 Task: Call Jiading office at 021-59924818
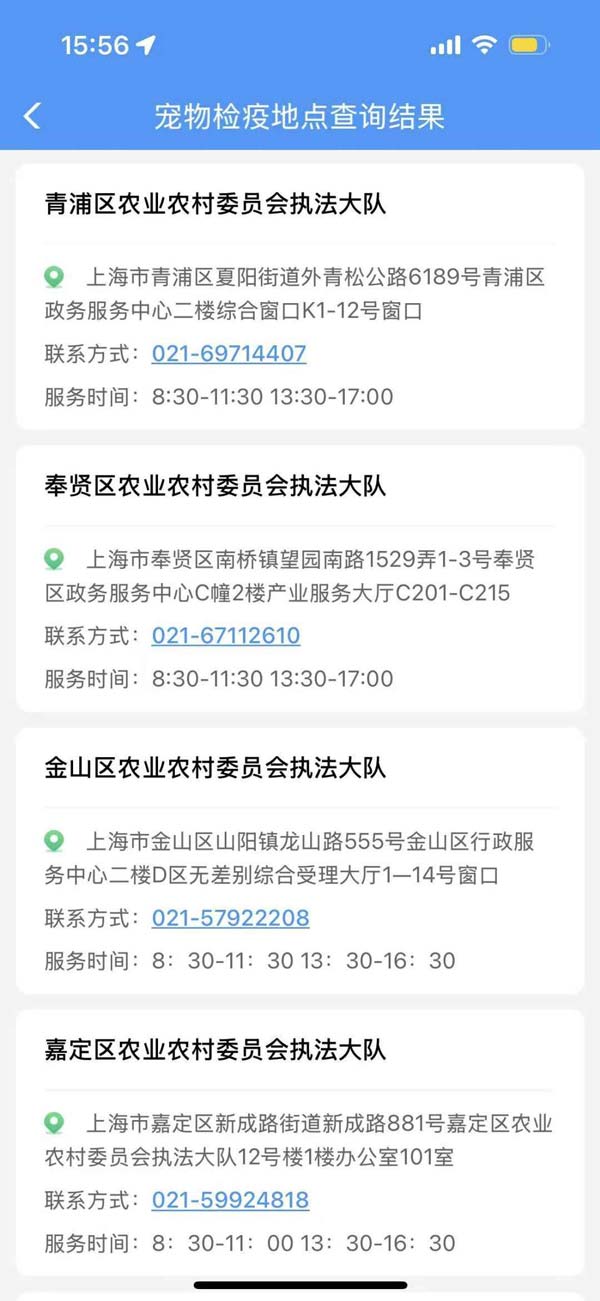(230, 1200)
